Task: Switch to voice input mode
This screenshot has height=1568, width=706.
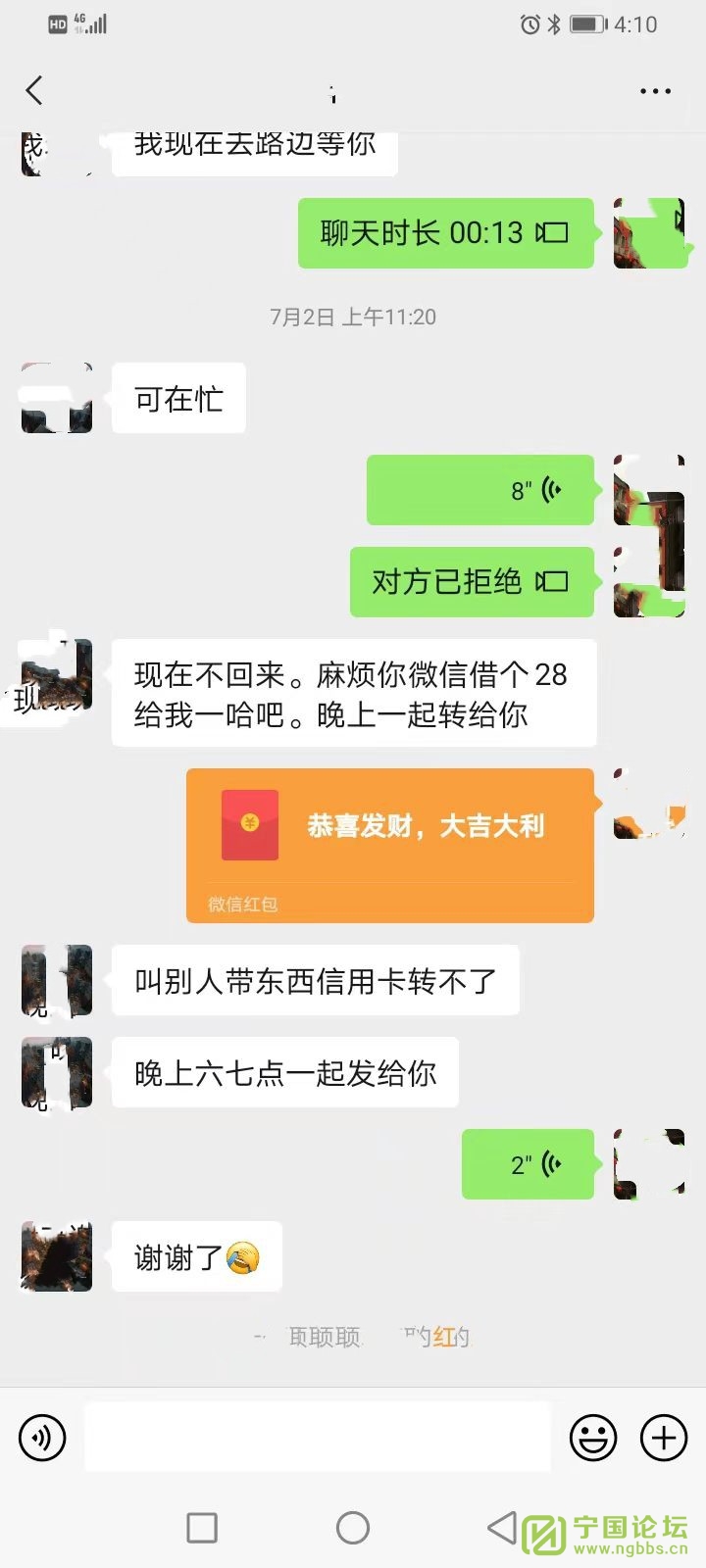Action: tap(42, 1438)
